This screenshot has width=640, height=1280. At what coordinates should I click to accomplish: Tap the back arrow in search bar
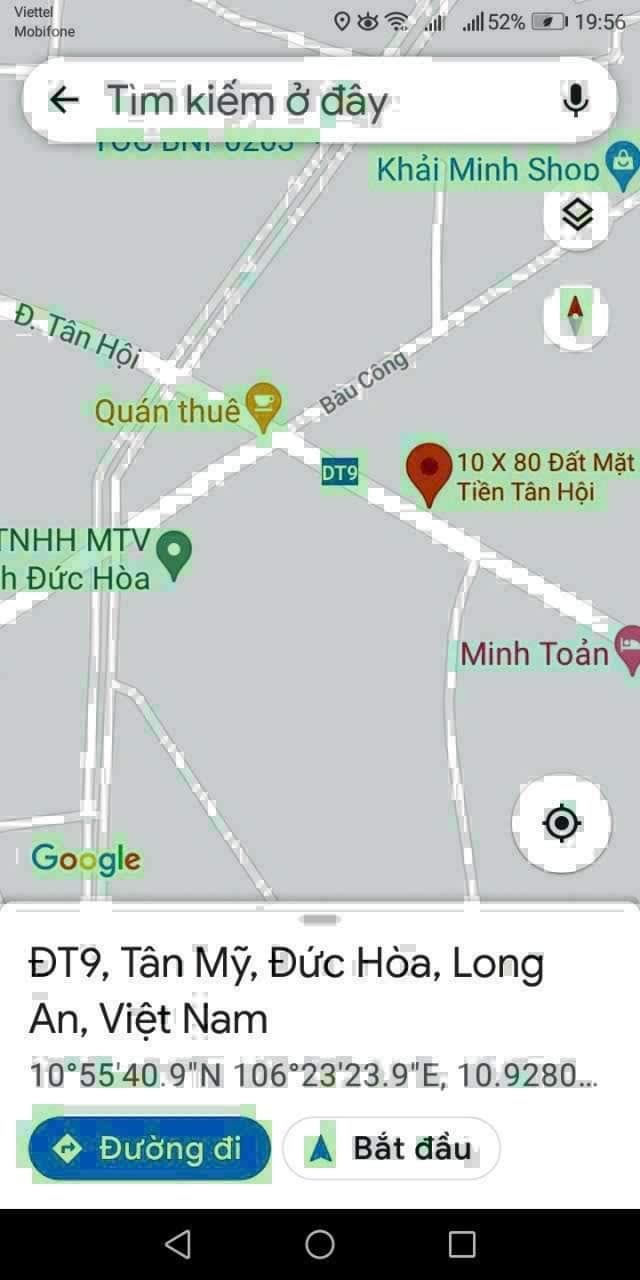[64, 100]
